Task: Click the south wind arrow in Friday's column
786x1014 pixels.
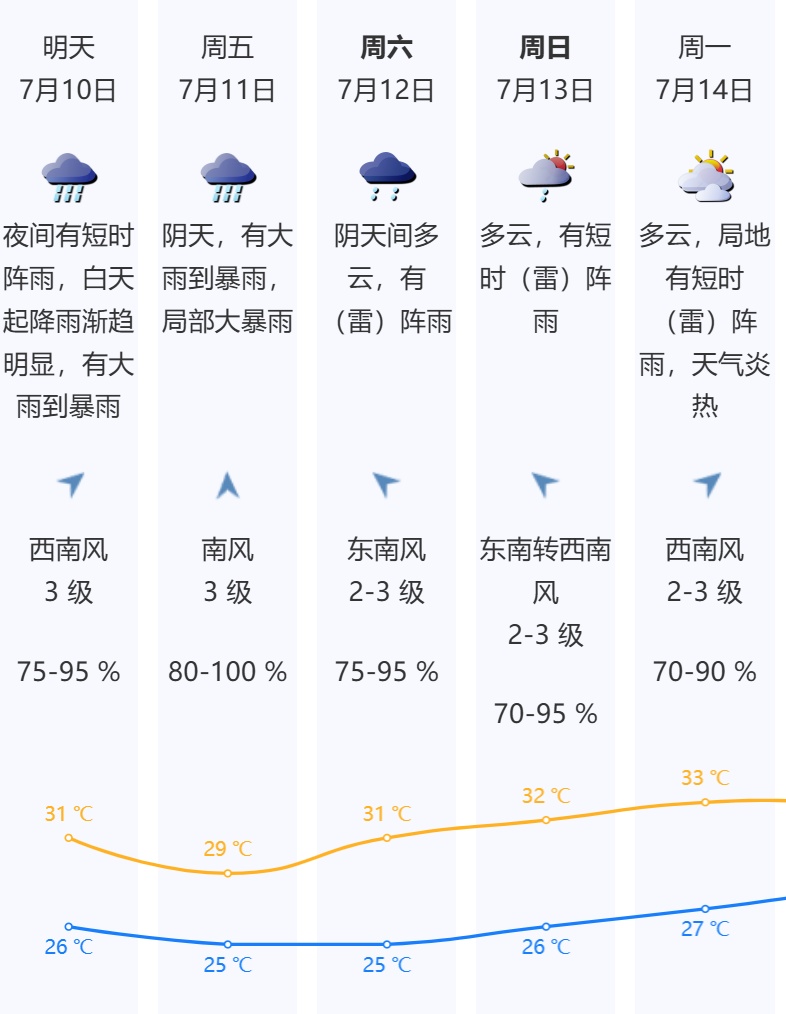Action: (x=228, y=484)
